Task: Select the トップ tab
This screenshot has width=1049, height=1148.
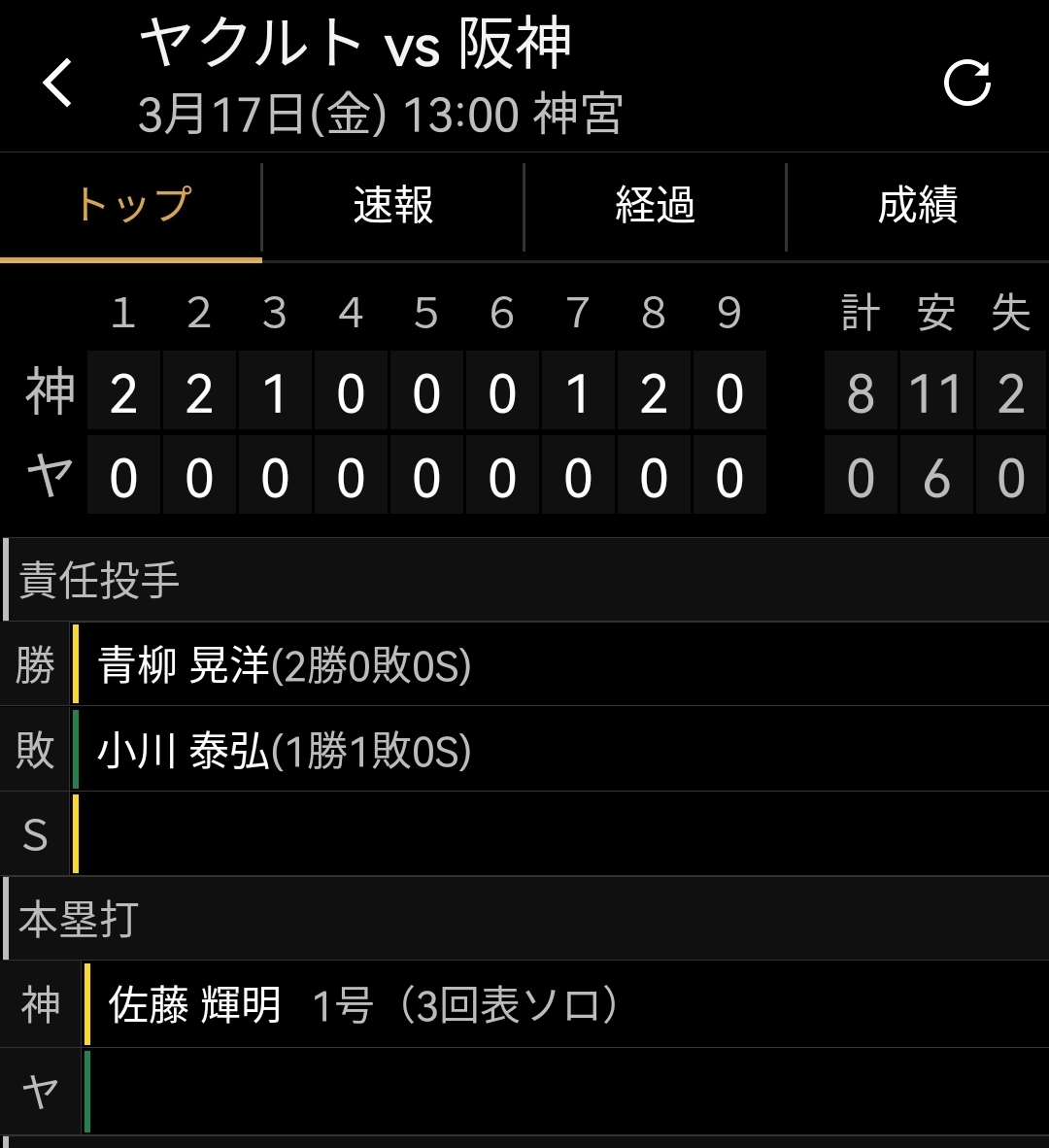Action: pyautogui.click(x=130, y=205)
